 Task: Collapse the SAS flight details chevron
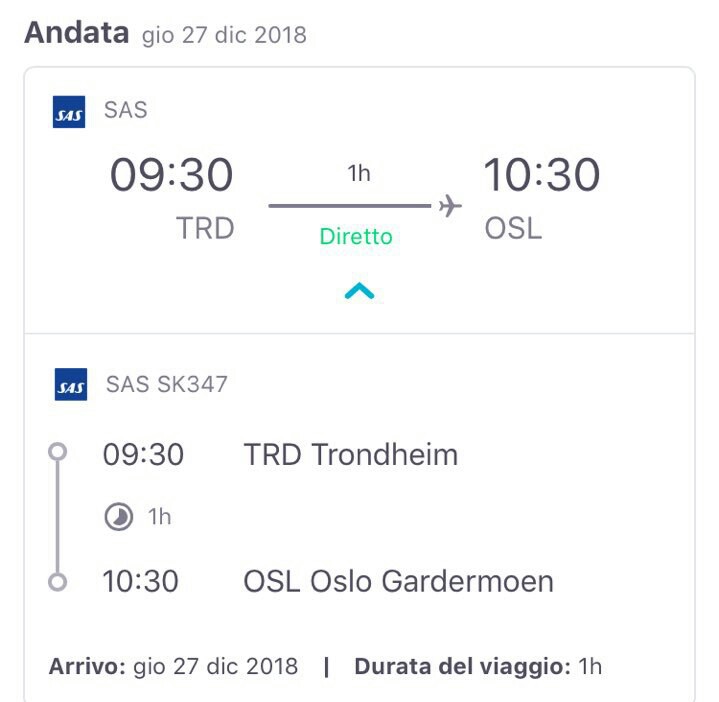point(359,291)
